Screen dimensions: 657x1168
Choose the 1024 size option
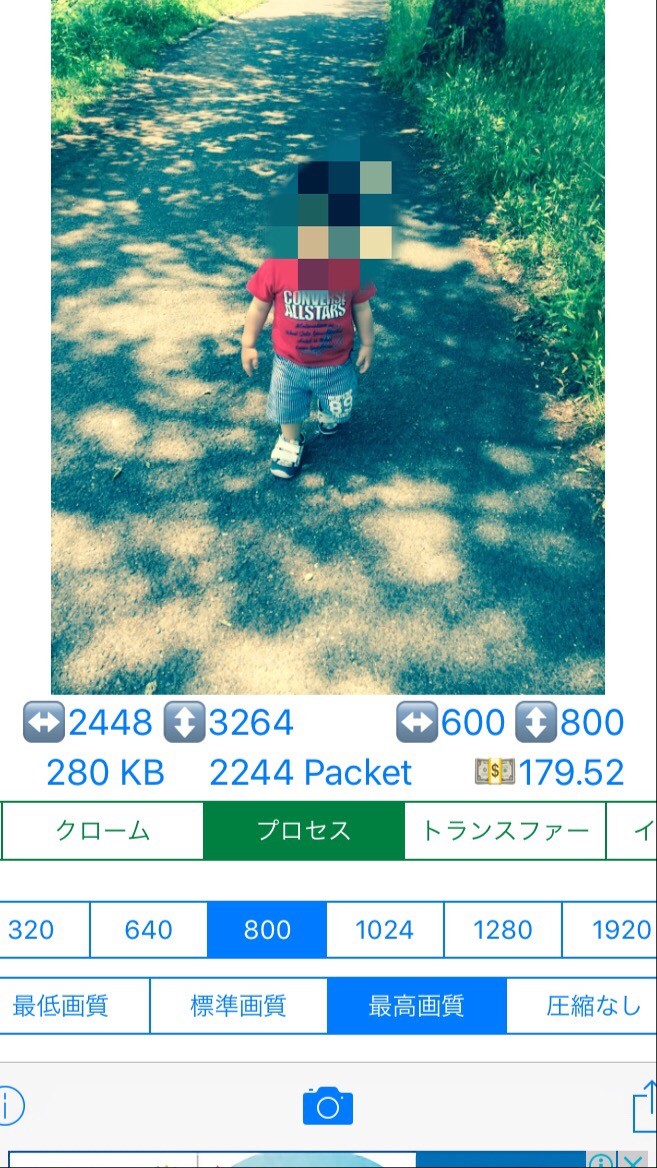click(385, 930)
